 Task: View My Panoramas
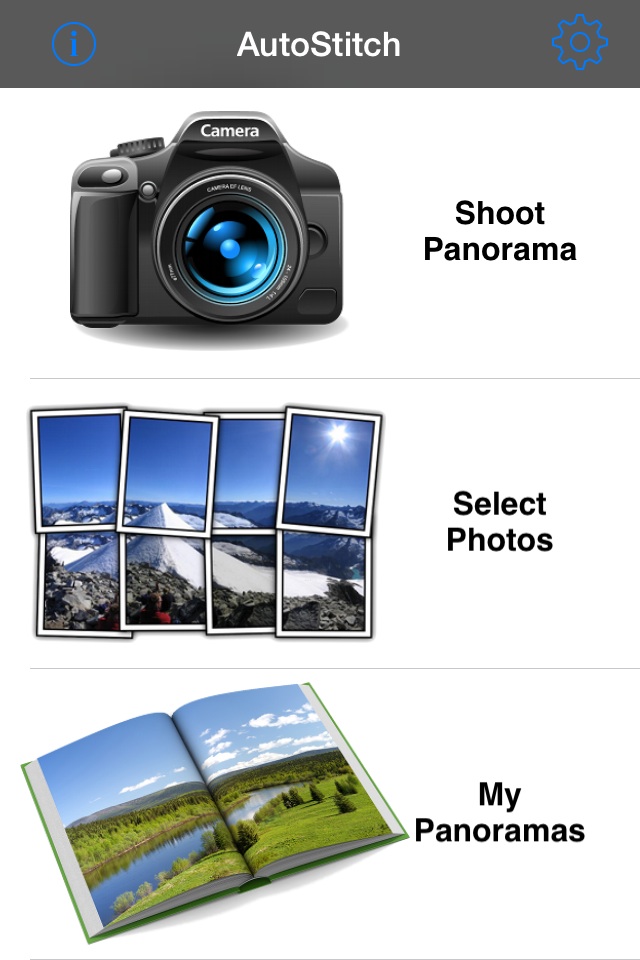point(320,814)
